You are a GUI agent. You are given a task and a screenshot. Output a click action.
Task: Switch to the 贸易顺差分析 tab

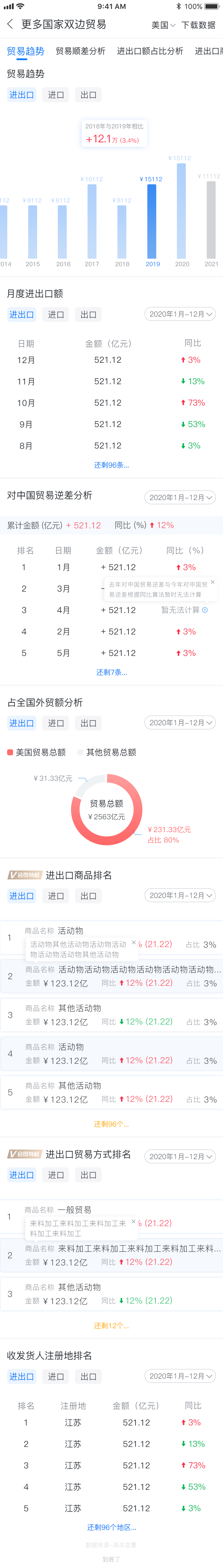(80, 51)
